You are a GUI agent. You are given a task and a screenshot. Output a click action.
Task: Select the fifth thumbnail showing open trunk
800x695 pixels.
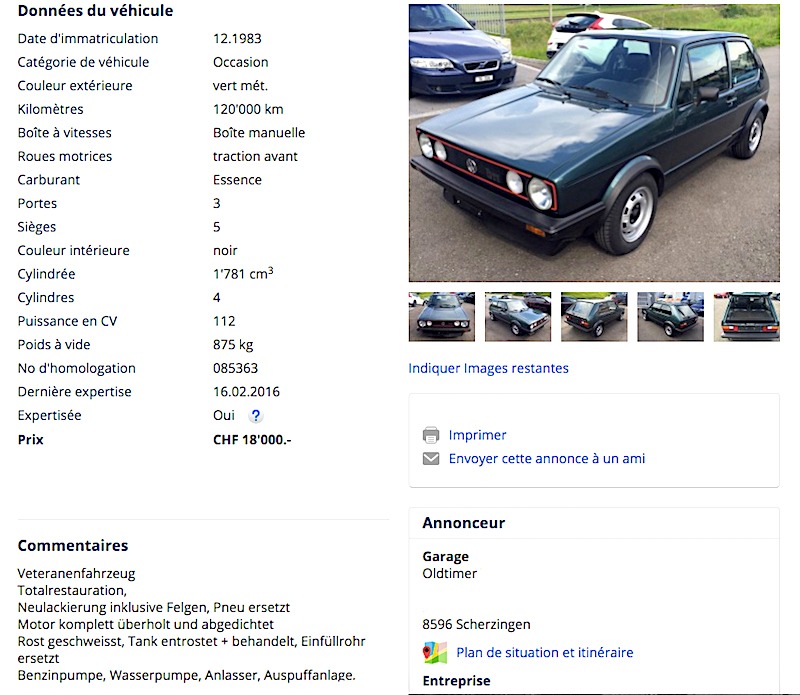coord(746,316)
